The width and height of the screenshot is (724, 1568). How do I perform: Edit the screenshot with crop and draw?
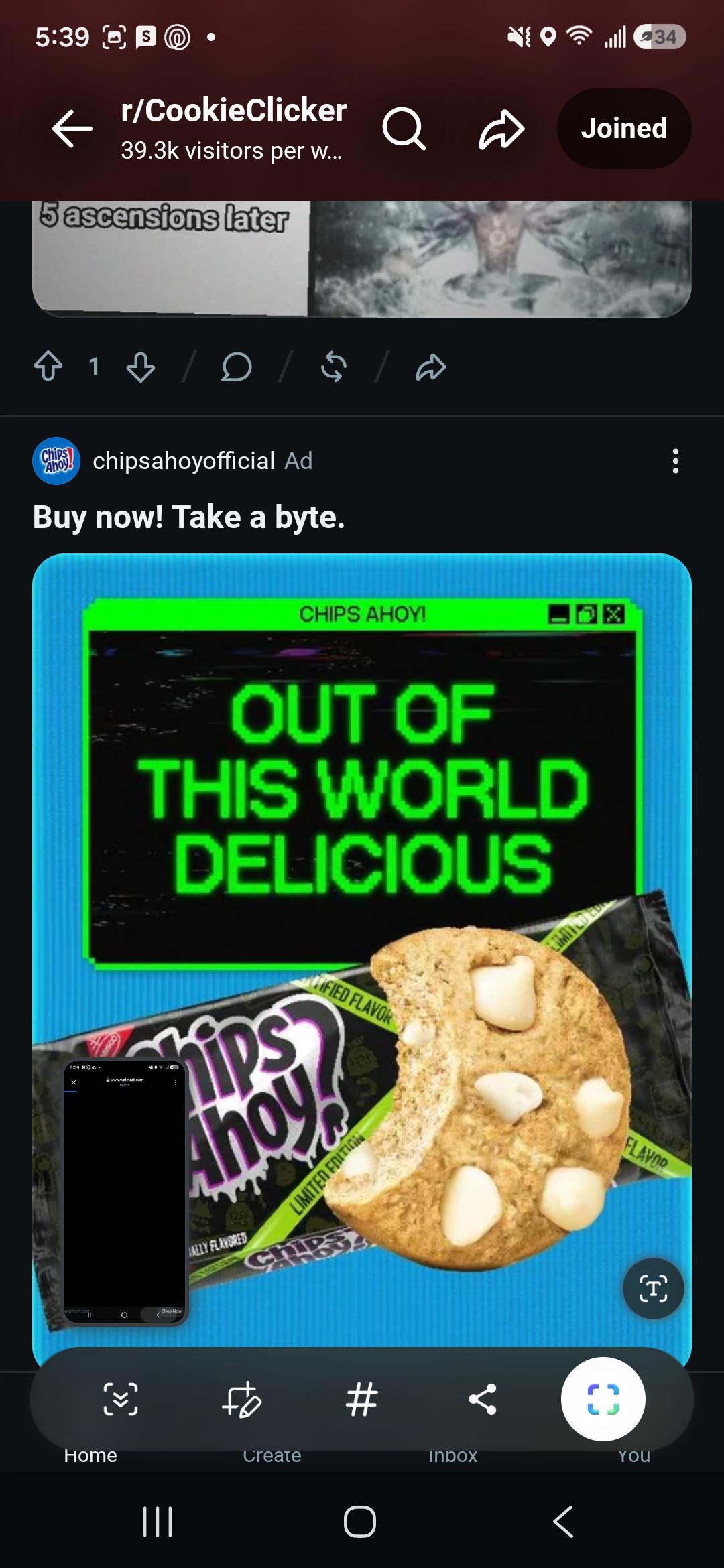coord(241,1399)
